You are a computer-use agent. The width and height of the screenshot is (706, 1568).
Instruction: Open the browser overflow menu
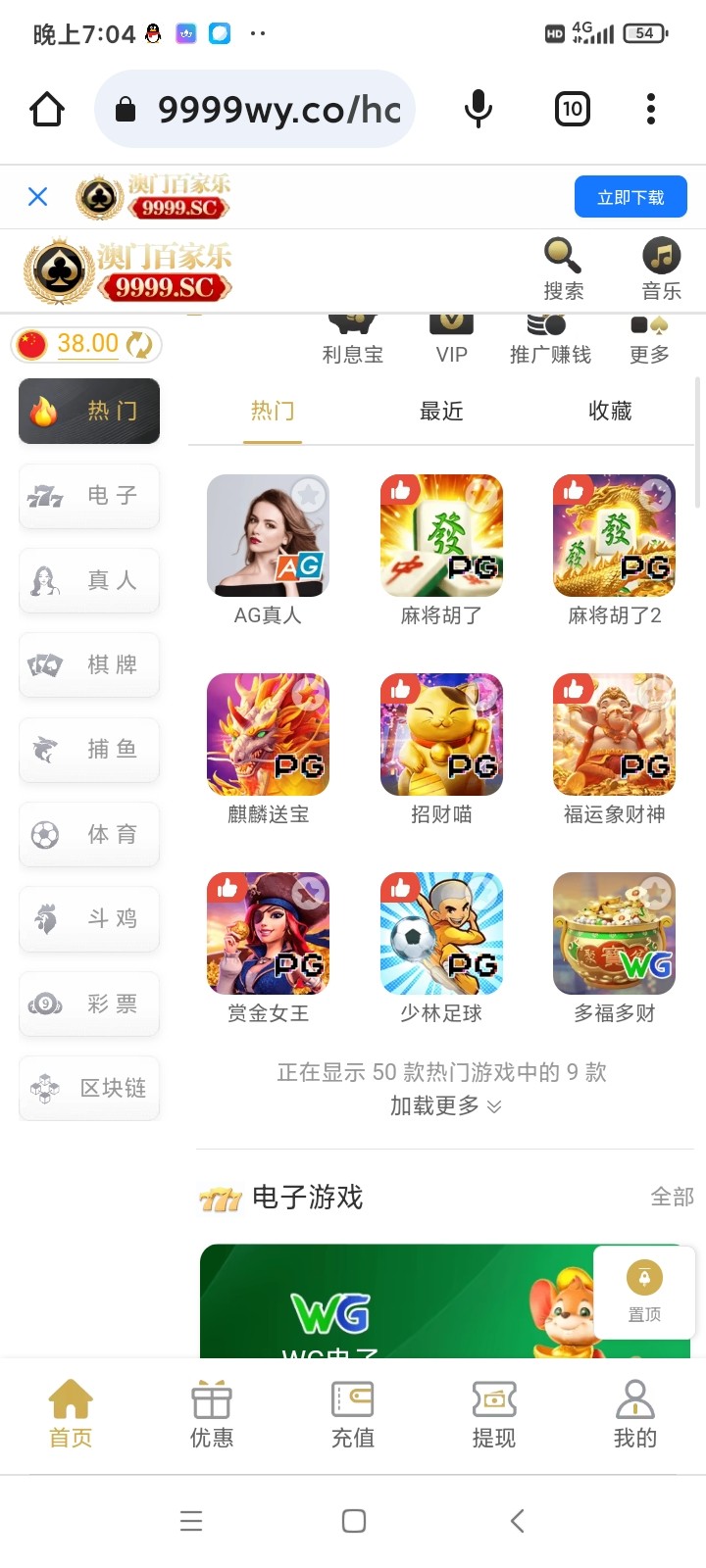(650, 109)
